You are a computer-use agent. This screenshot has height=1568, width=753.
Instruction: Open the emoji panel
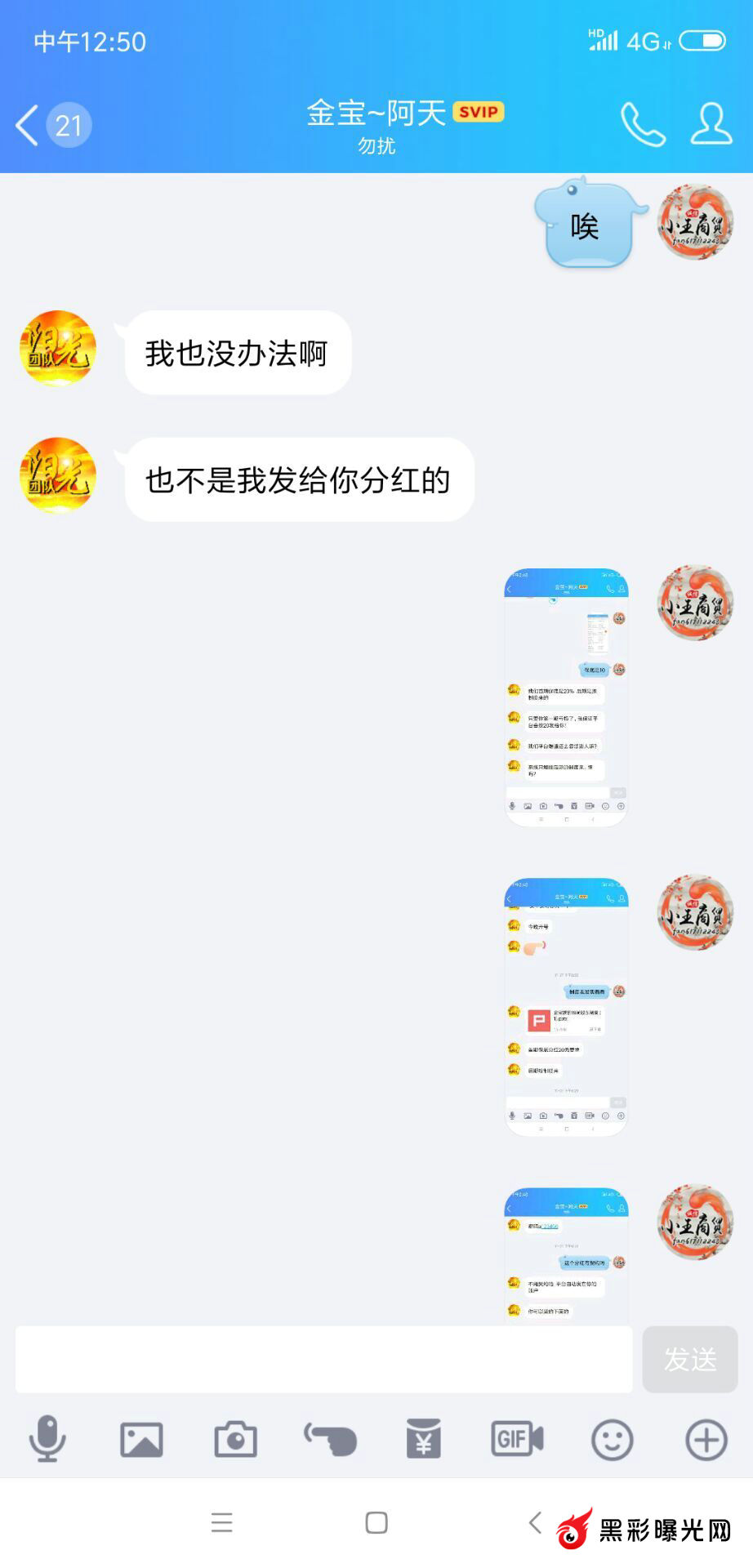612,1439
